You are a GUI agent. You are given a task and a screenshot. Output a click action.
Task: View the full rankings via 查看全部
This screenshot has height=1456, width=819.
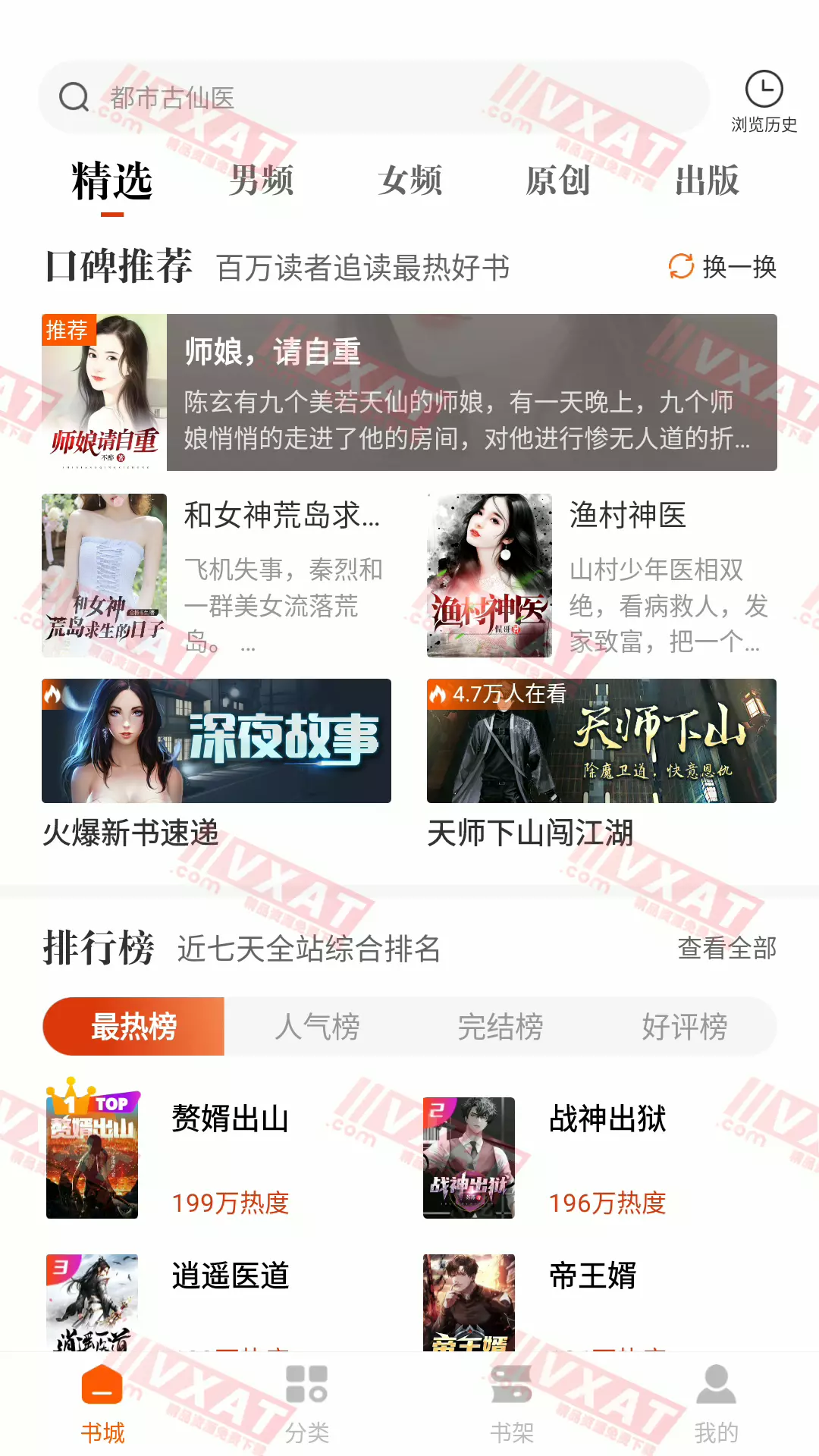click(726, 948)
